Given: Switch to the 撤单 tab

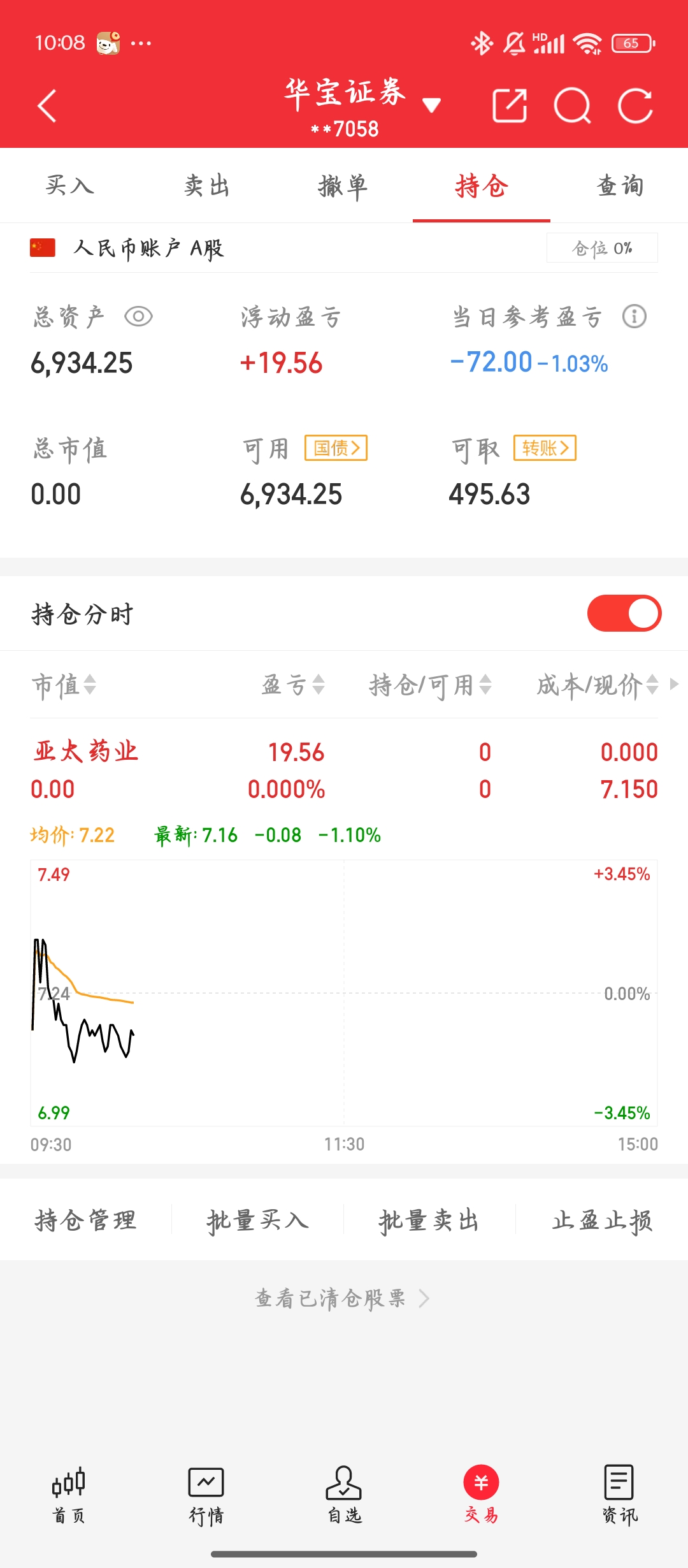Looking at the screenshot, I should coord(344,185).
